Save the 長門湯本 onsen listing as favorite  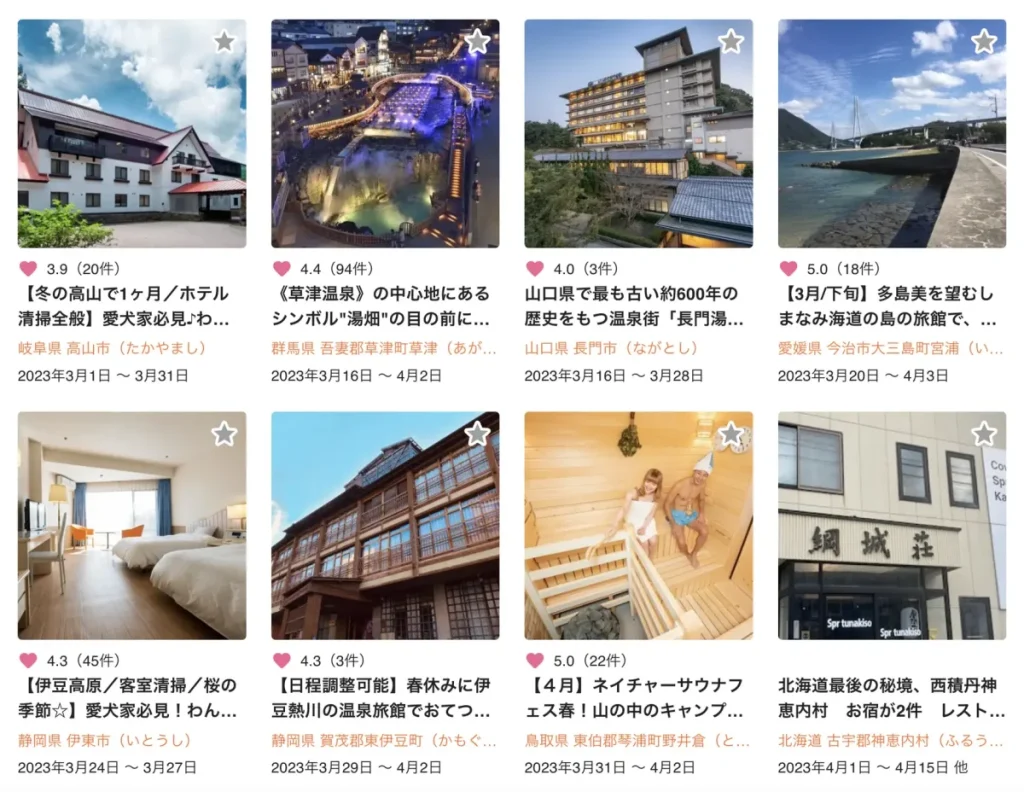[731, 42]
